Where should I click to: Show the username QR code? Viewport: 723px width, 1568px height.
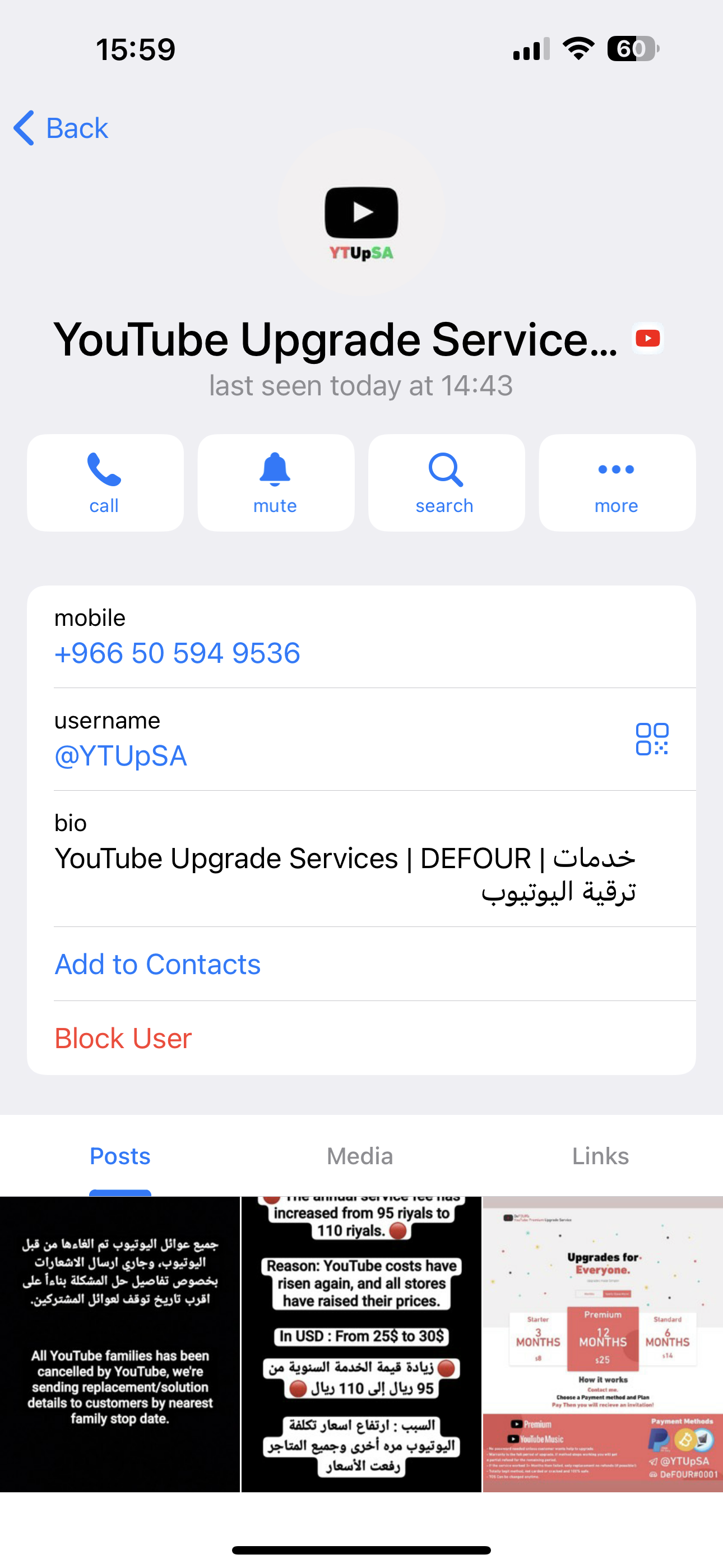pyautogui.click(x=652, y=739)
